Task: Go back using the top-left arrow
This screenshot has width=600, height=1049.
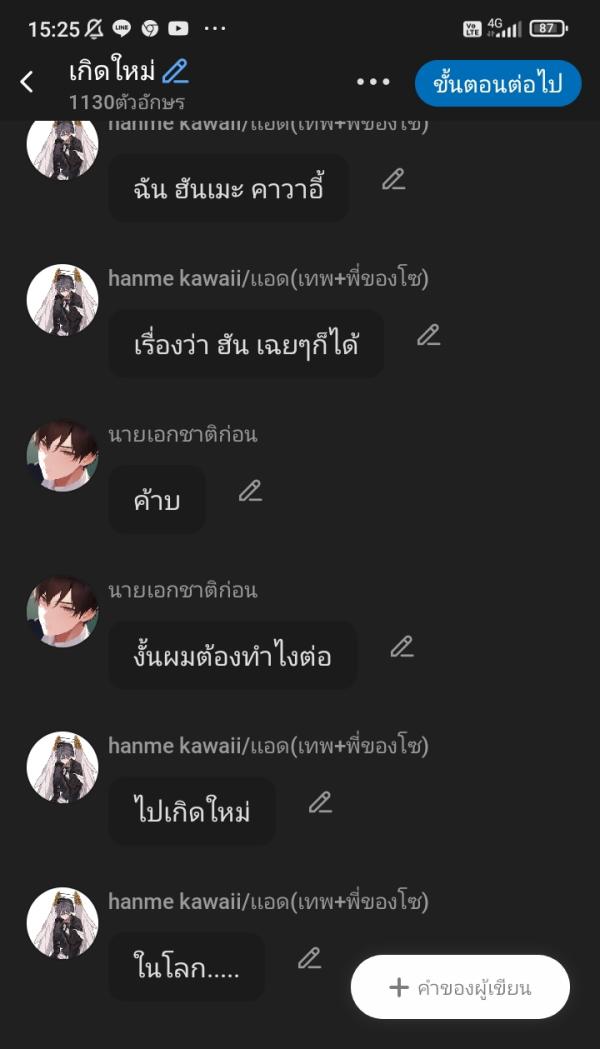Action: pos(27,82)
